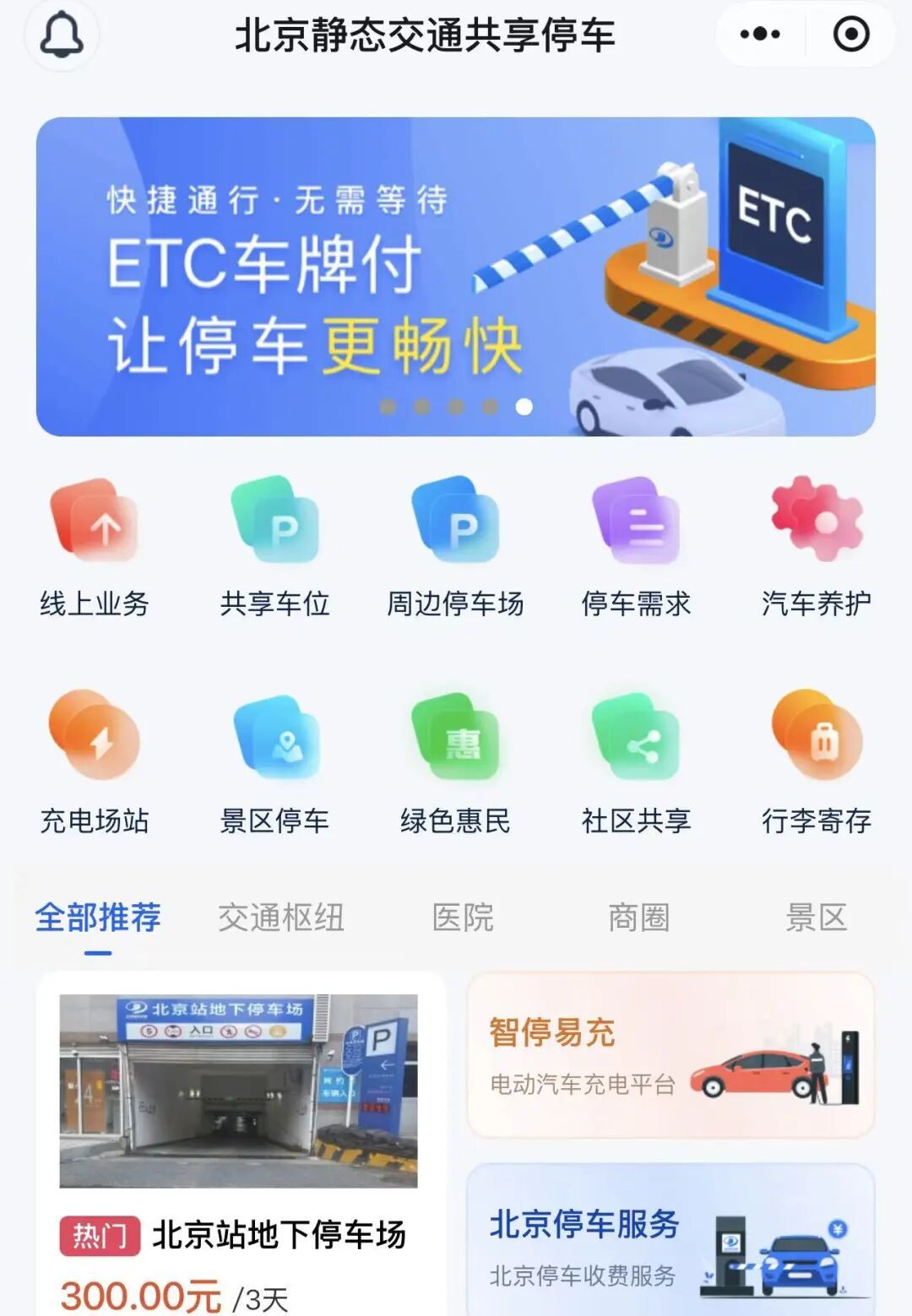Open 停车需求
Image resolution: width=912 pixels, height=1316 pixels.
[636, 545]
